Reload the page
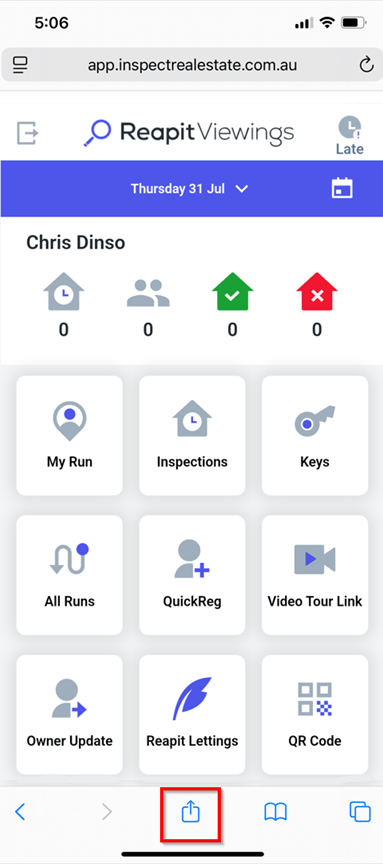Viewport: 383px width, 864px height. tap(366, 66)
